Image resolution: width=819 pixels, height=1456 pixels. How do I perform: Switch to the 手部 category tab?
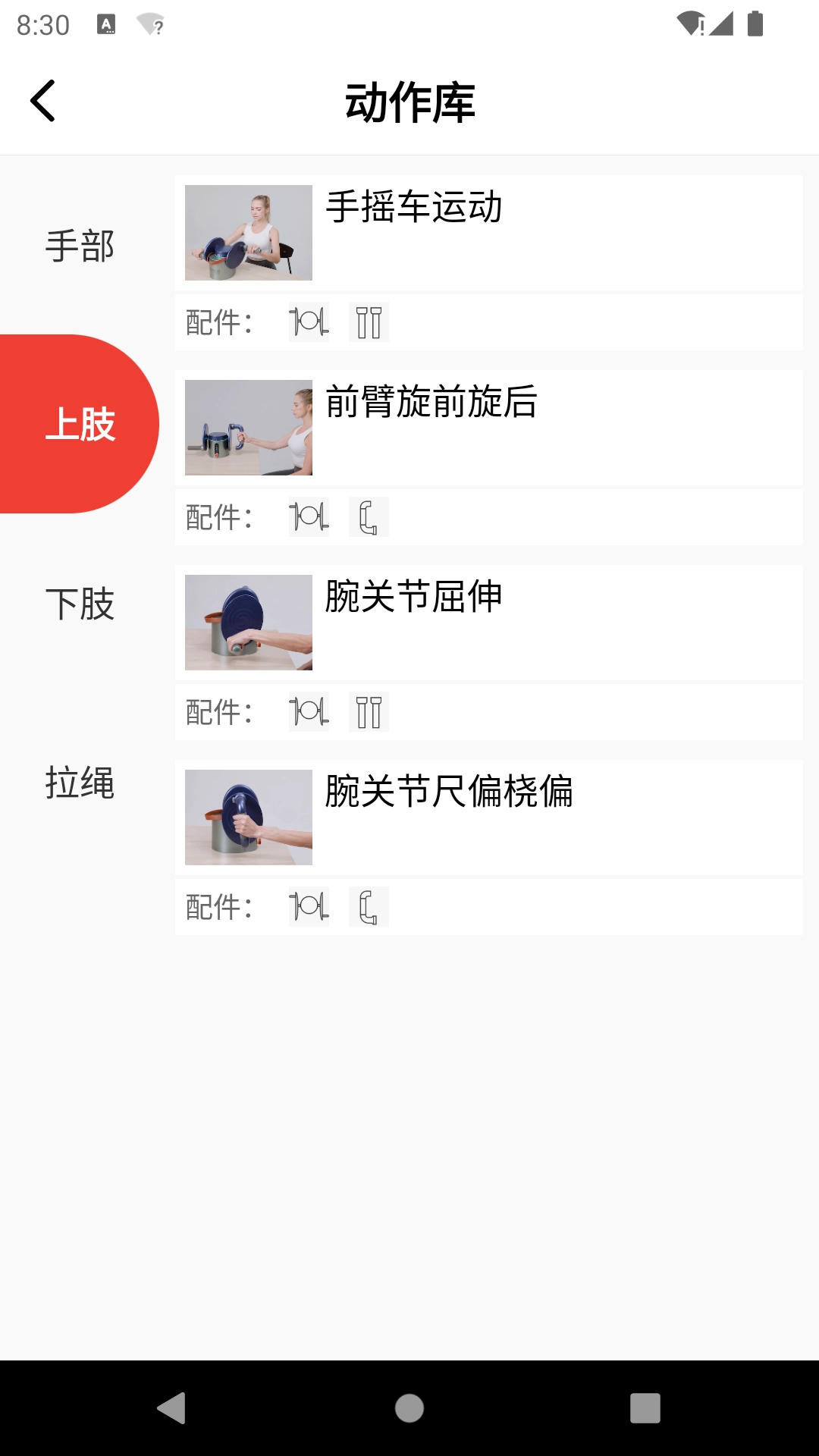point(80,245)
